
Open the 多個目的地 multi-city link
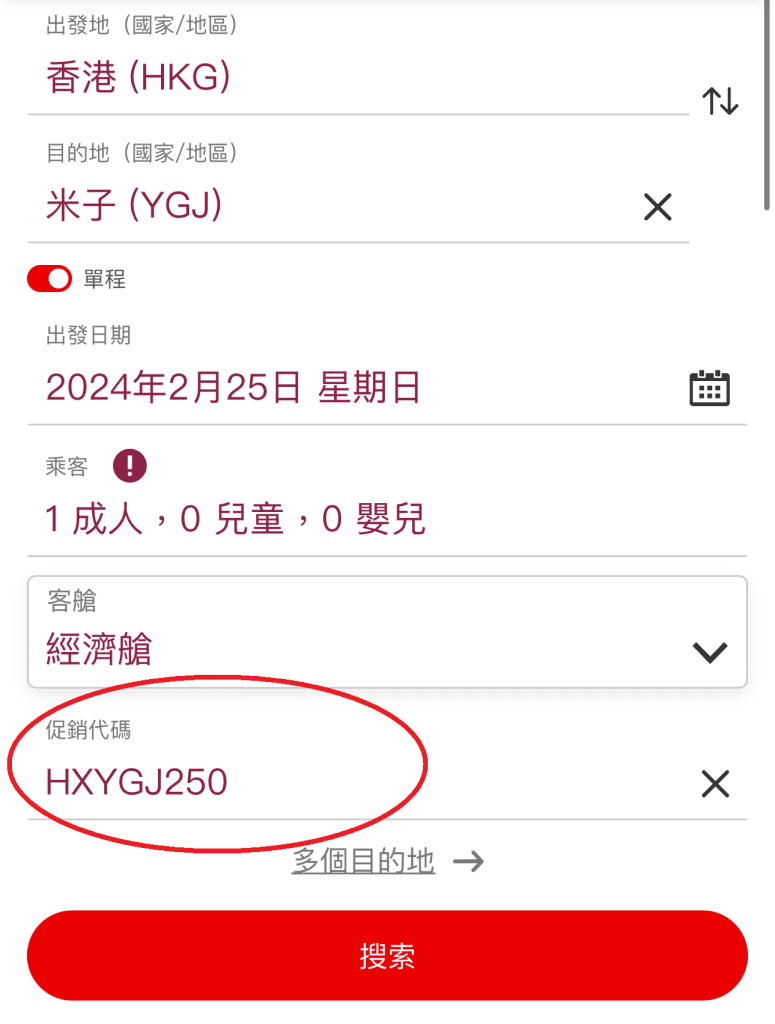(x=364, y=861)
